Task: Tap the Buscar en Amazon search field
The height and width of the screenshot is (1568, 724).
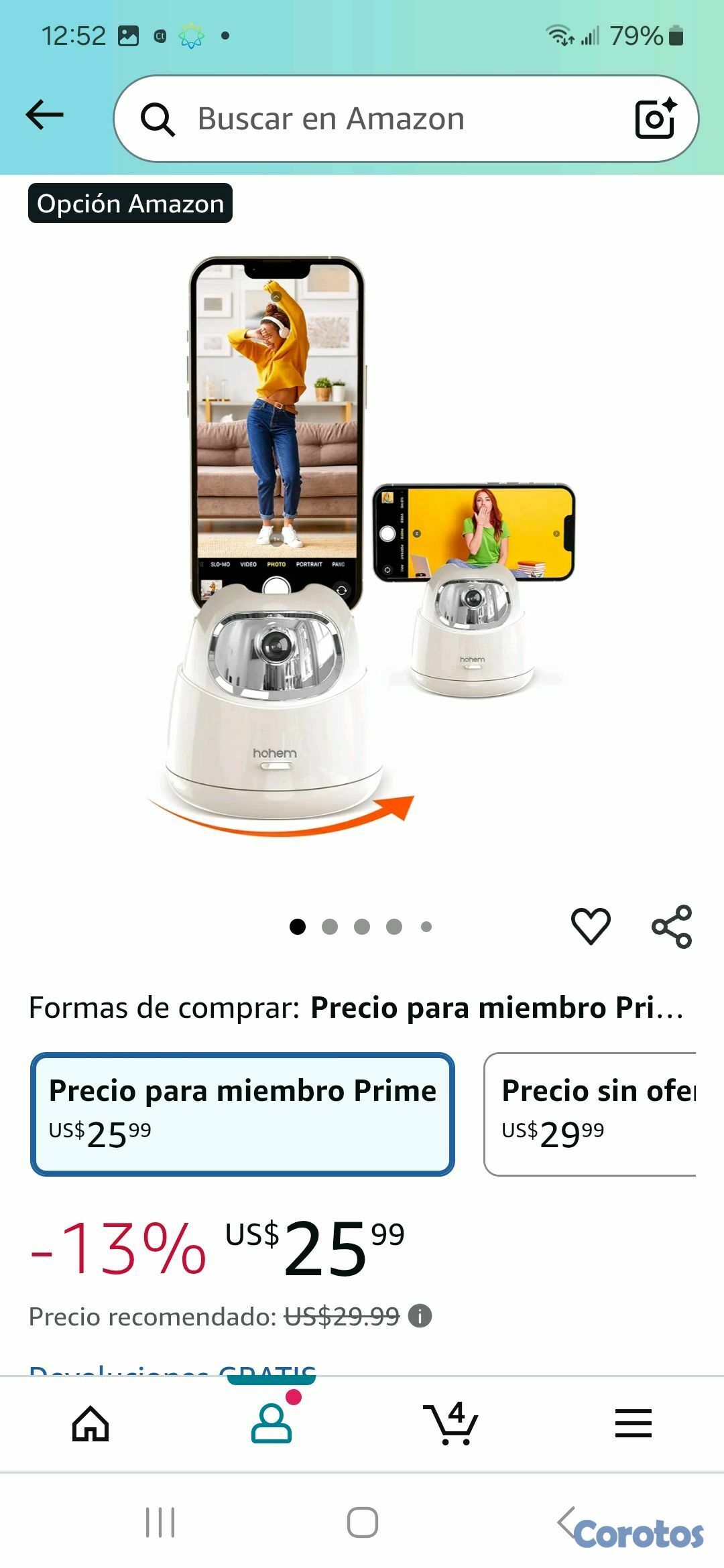Action: pyautogui.click(x=375, y=119)
